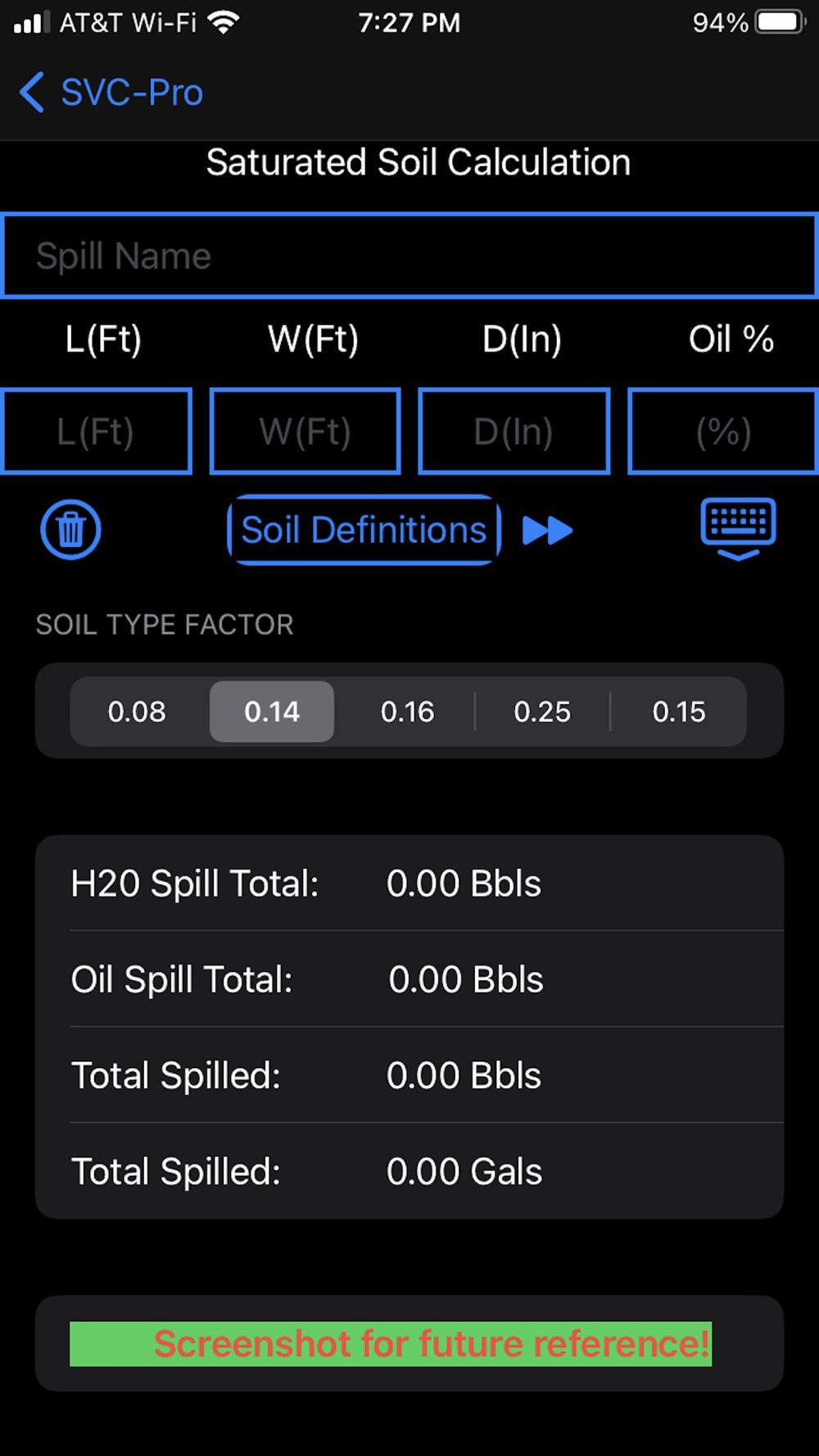Hide the keyboard with keyboard icon

tap(738, 529)
